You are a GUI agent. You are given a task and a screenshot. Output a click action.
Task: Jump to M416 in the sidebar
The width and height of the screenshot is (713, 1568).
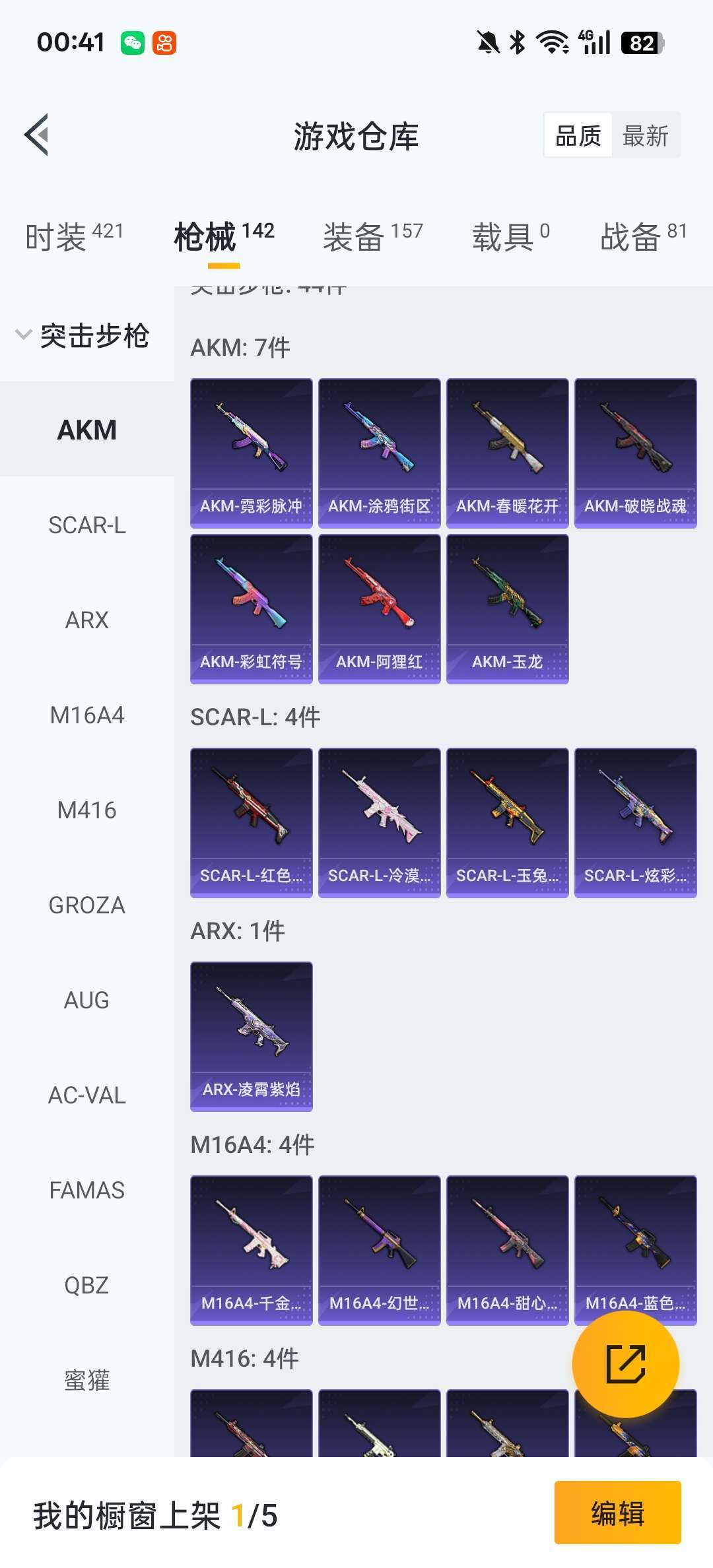(x=87, y=810)
